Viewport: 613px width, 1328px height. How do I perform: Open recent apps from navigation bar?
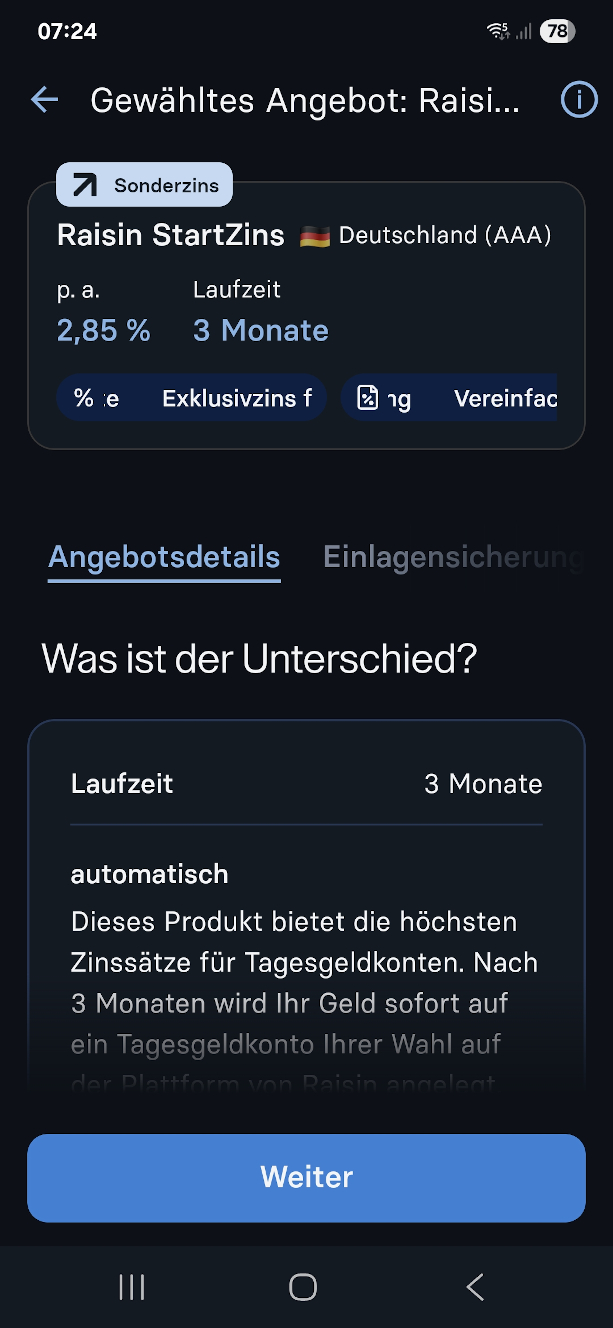click(x=131, y=1287)
